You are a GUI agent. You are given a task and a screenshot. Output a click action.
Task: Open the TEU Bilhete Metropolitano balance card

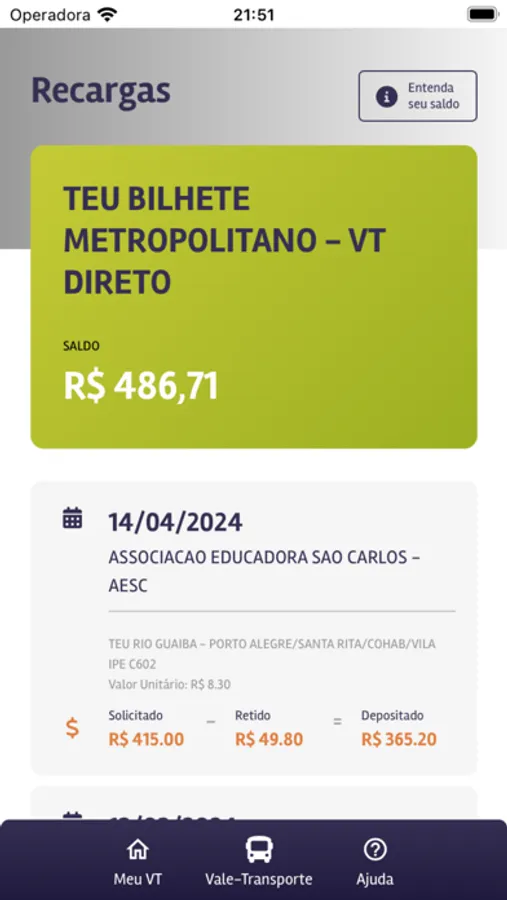254,297
